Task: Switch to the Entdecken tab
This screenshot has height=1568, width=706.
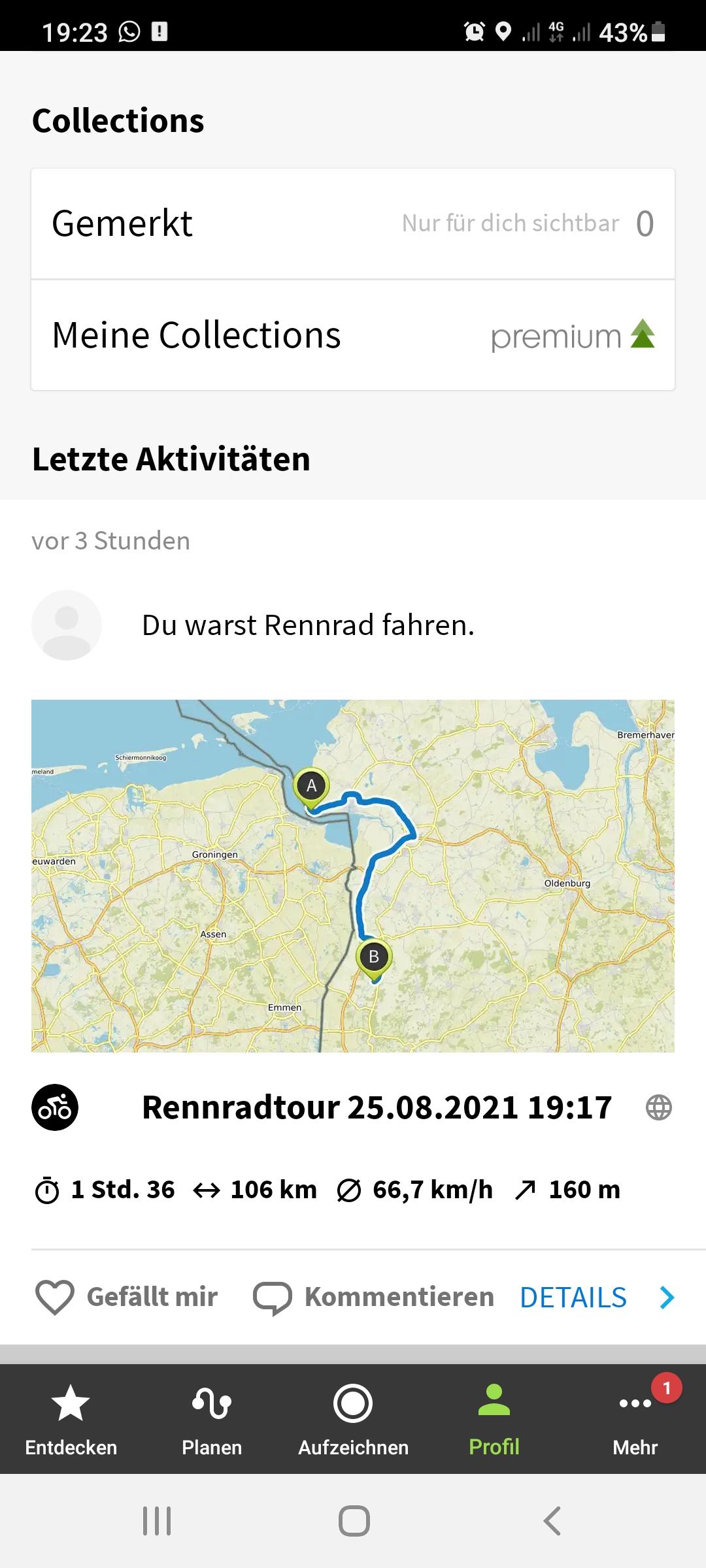Action: (x=71, y=1420)
